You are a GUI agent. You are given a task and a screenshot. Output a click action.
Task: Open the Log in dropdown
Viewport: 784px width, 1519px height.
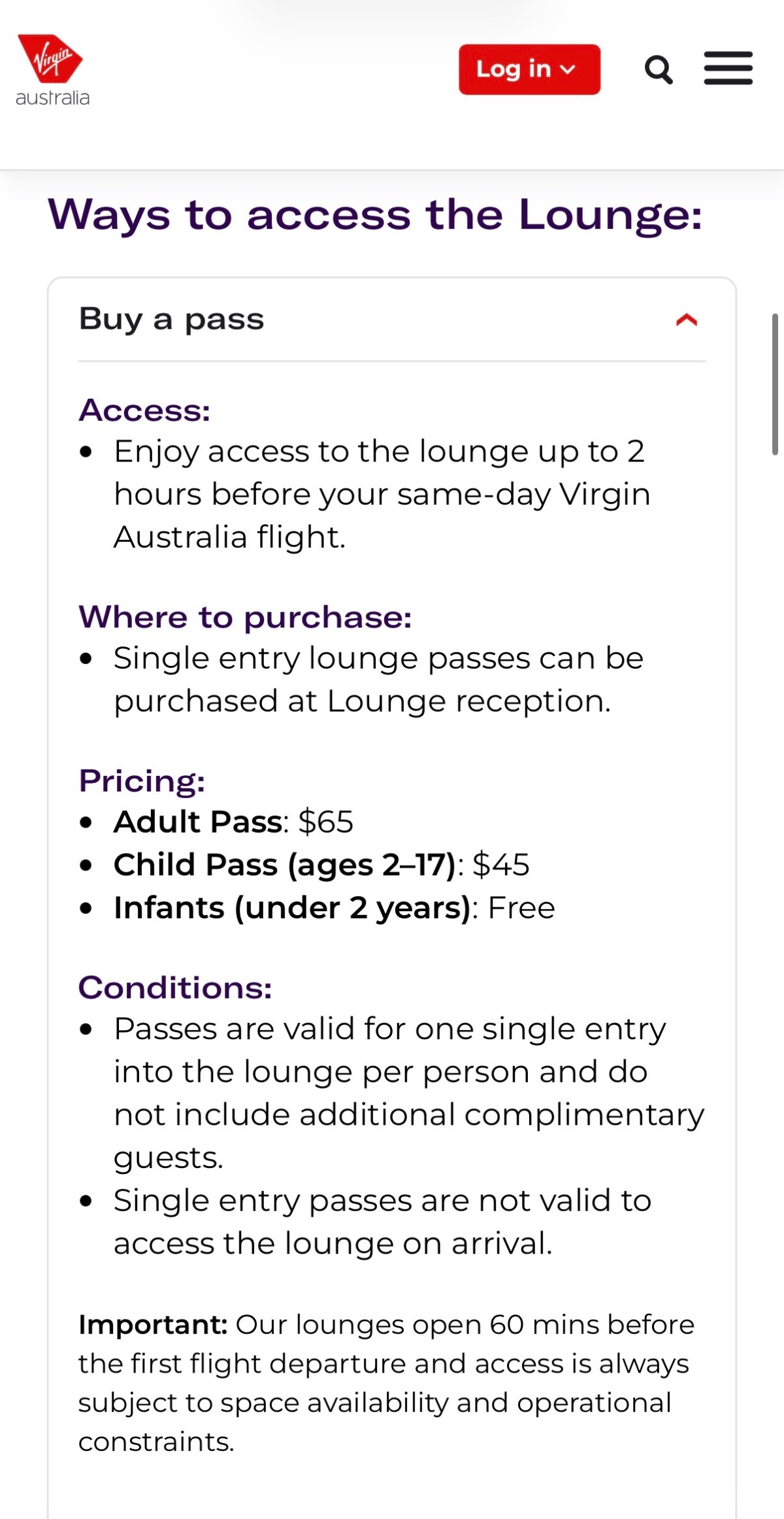[529, 69]
